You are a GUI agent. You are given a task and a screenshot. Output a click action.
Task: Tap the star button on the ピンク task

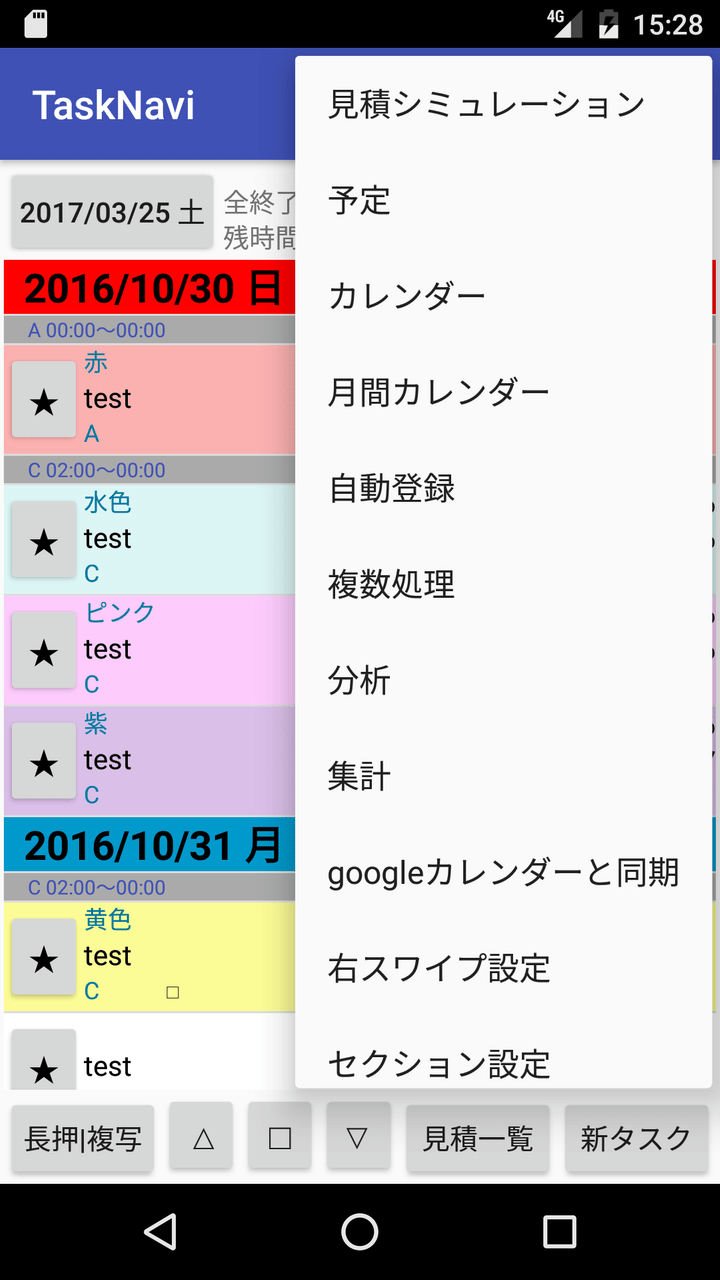[x=44, y=651]
